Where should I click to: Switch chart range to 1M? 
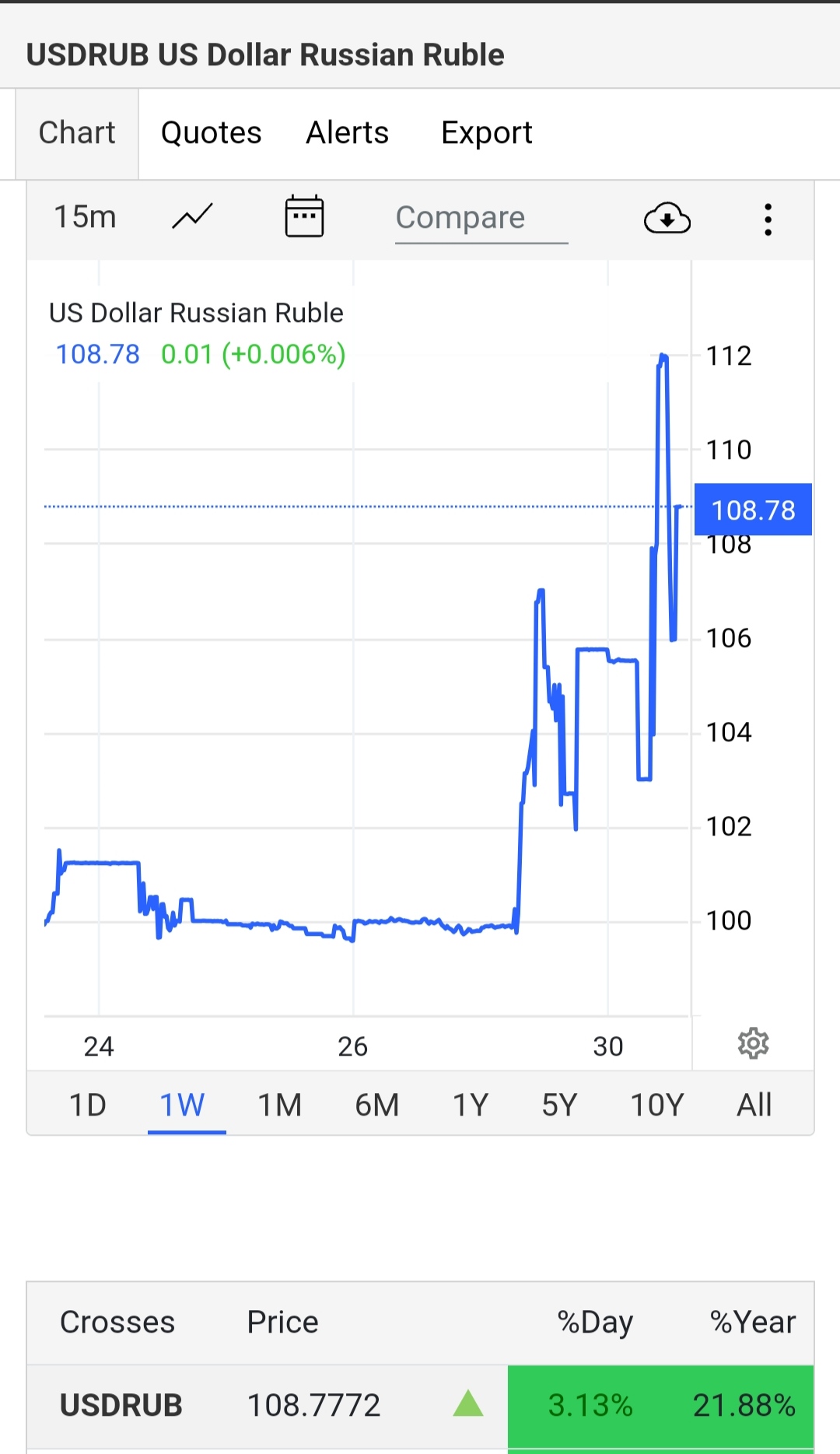pos(279,1105)
